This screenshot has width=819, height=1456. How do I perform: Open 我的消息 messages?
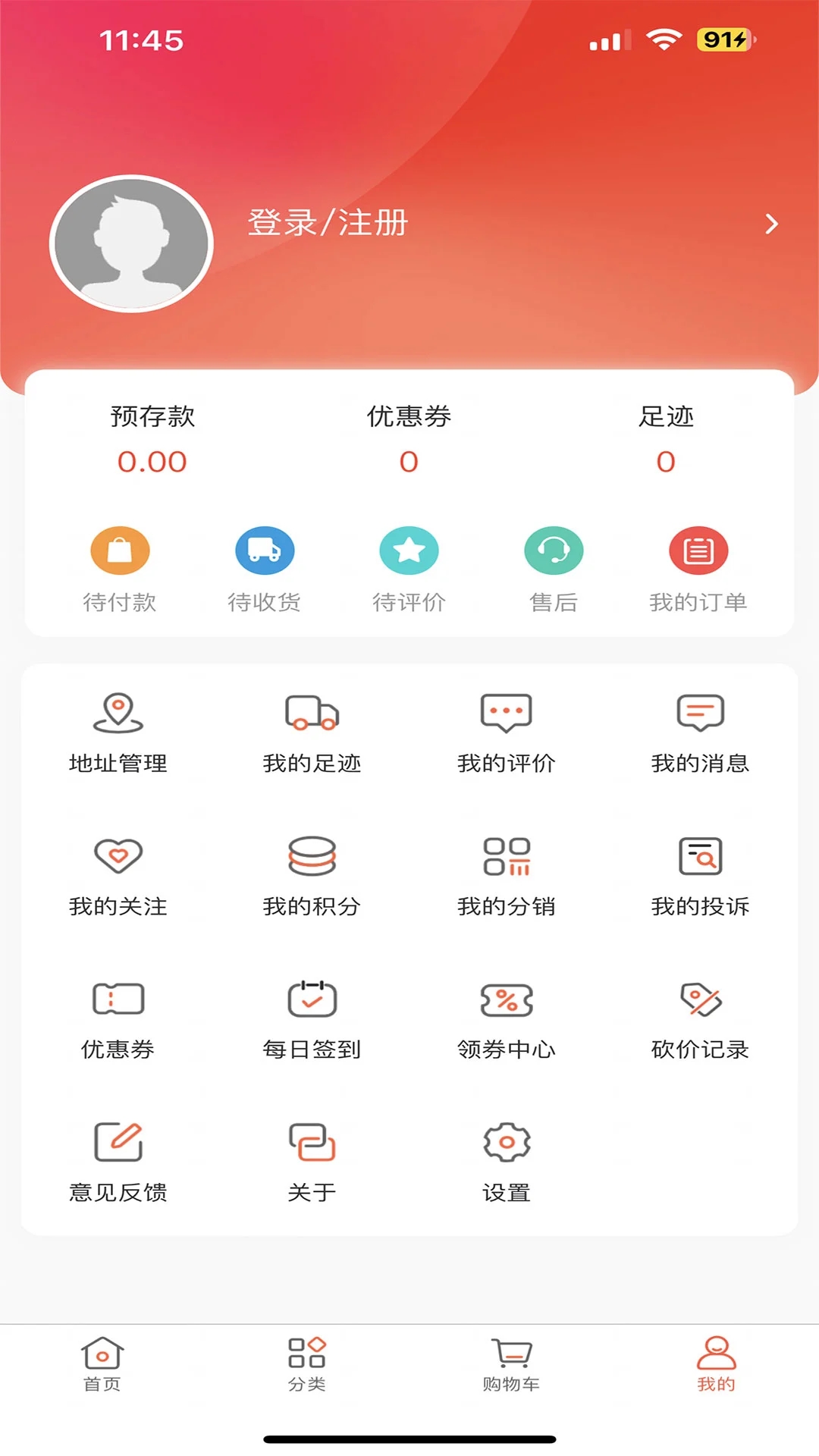(700, 732)
